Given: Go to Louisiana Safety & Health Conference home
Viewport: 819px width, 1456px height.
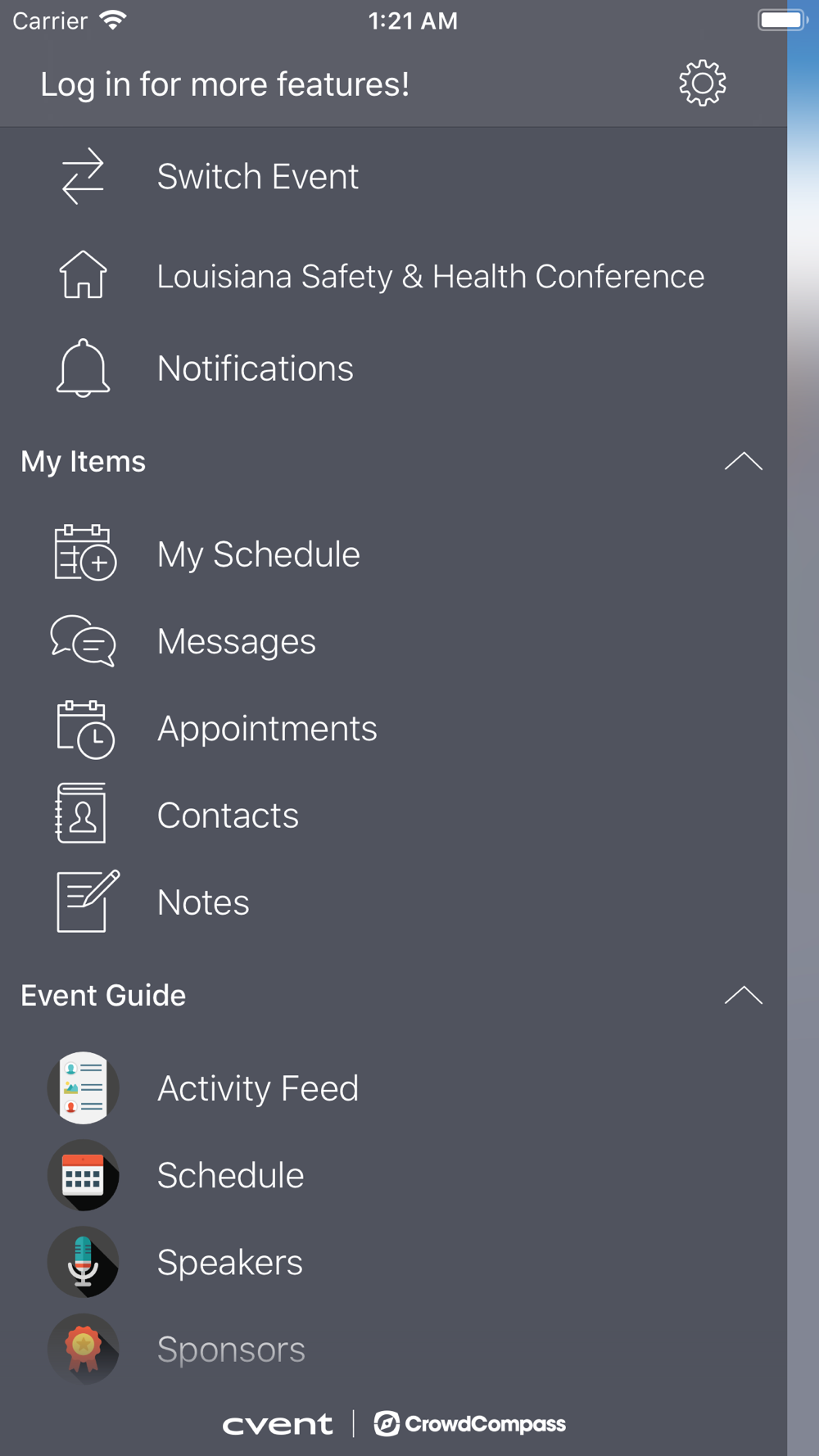Looking at the screenshot, I should click(393, 276).
